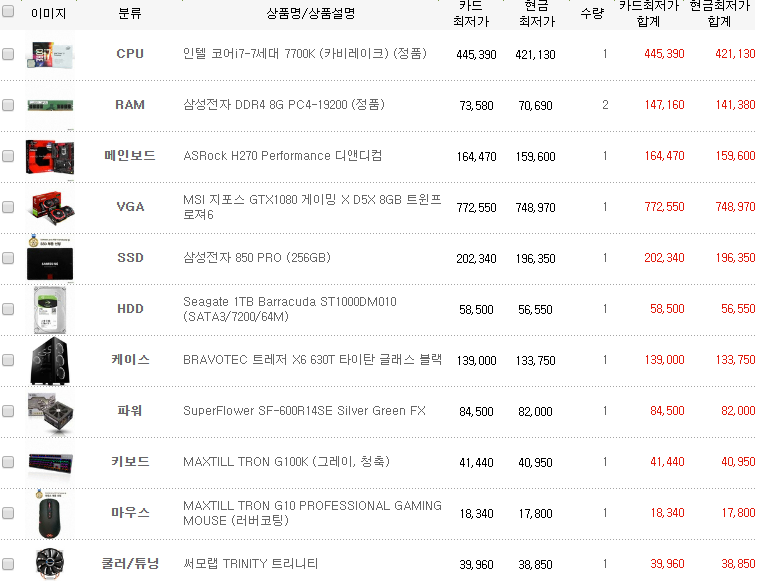Open the MSI GTX1080 graphics card image
Viewport: 770px width, 581px height.
[x=50, y=207]
